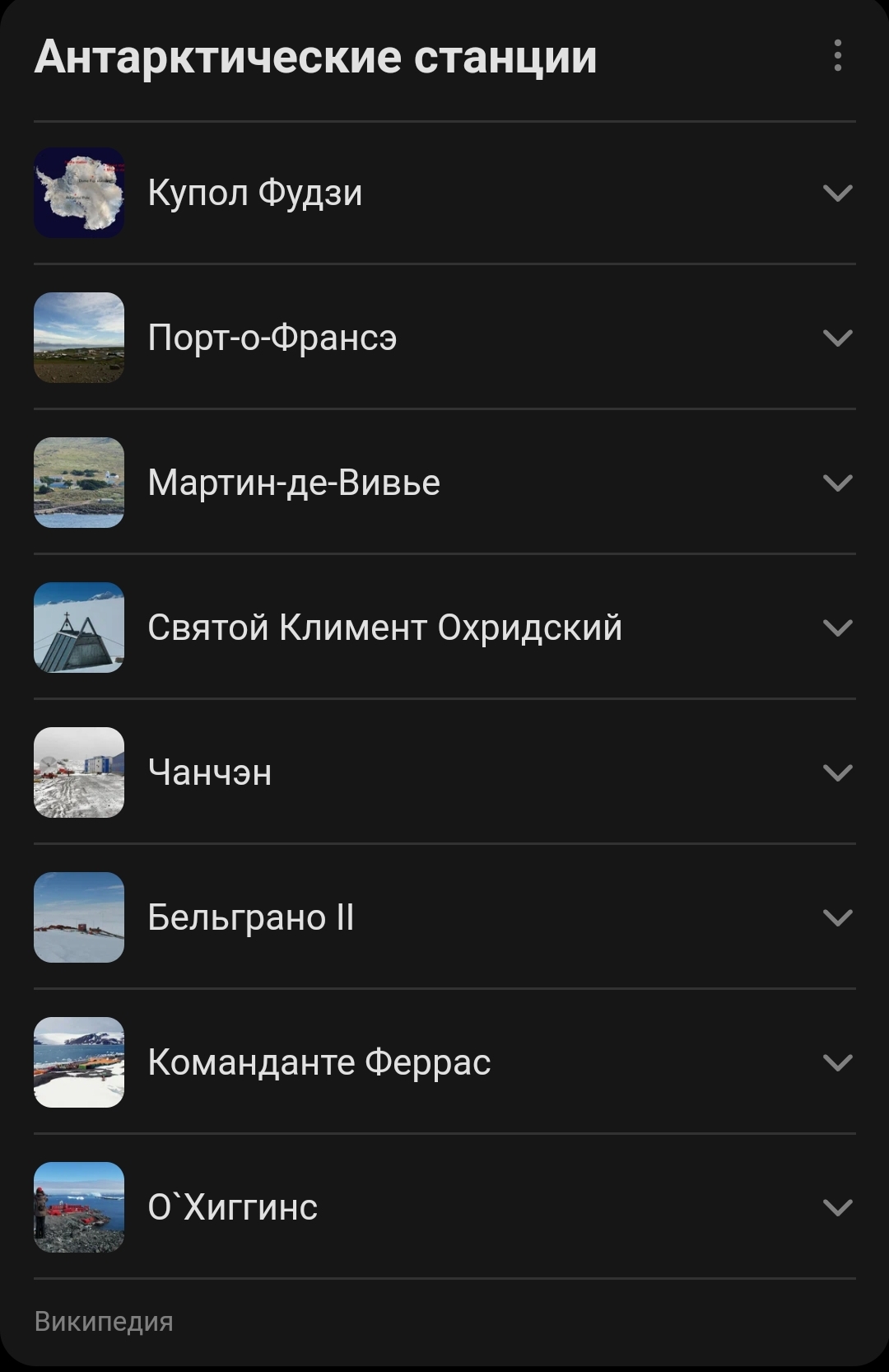
Task: Expand the О`Хиггинс entry
Action: [837, 1208]
